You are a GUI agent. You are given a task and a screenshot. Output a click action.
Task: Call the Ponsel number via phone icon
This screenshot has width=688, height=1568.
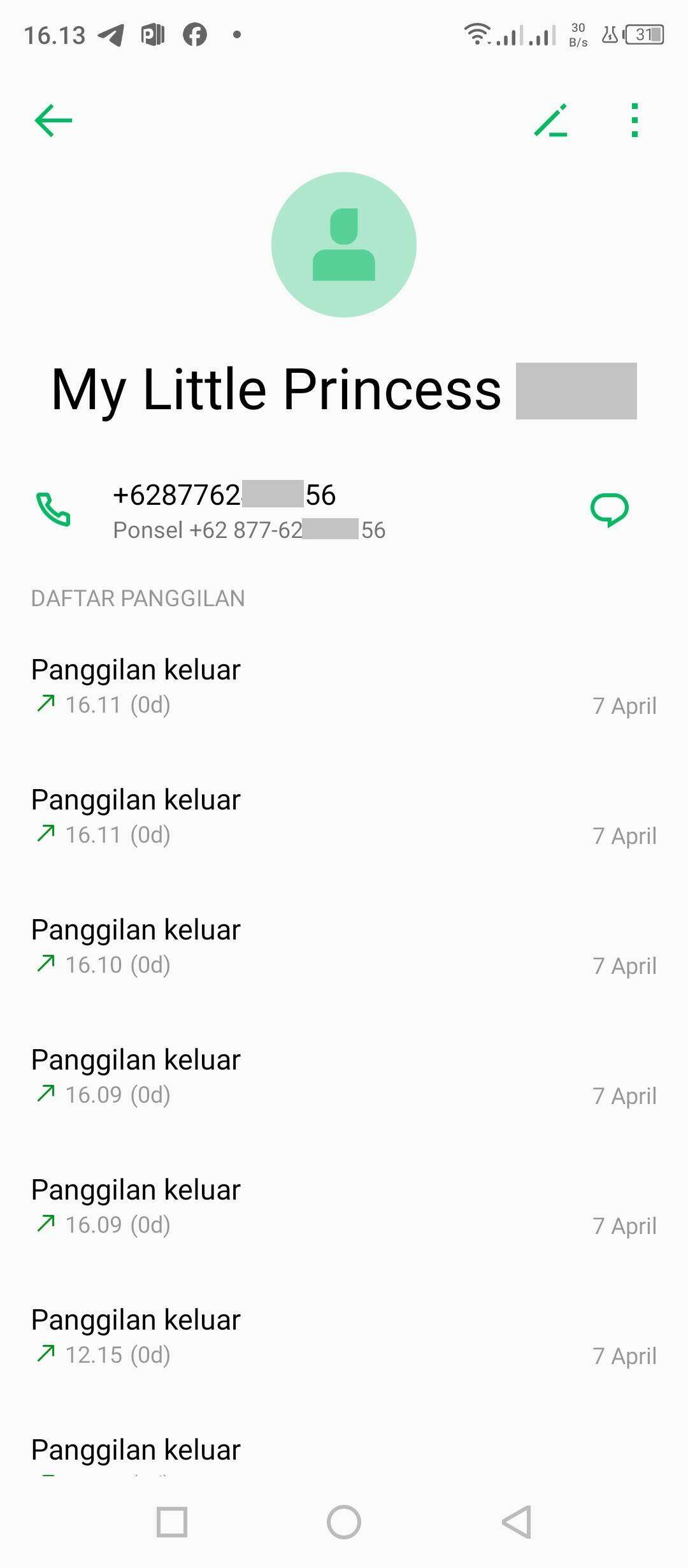coord(54,509)
